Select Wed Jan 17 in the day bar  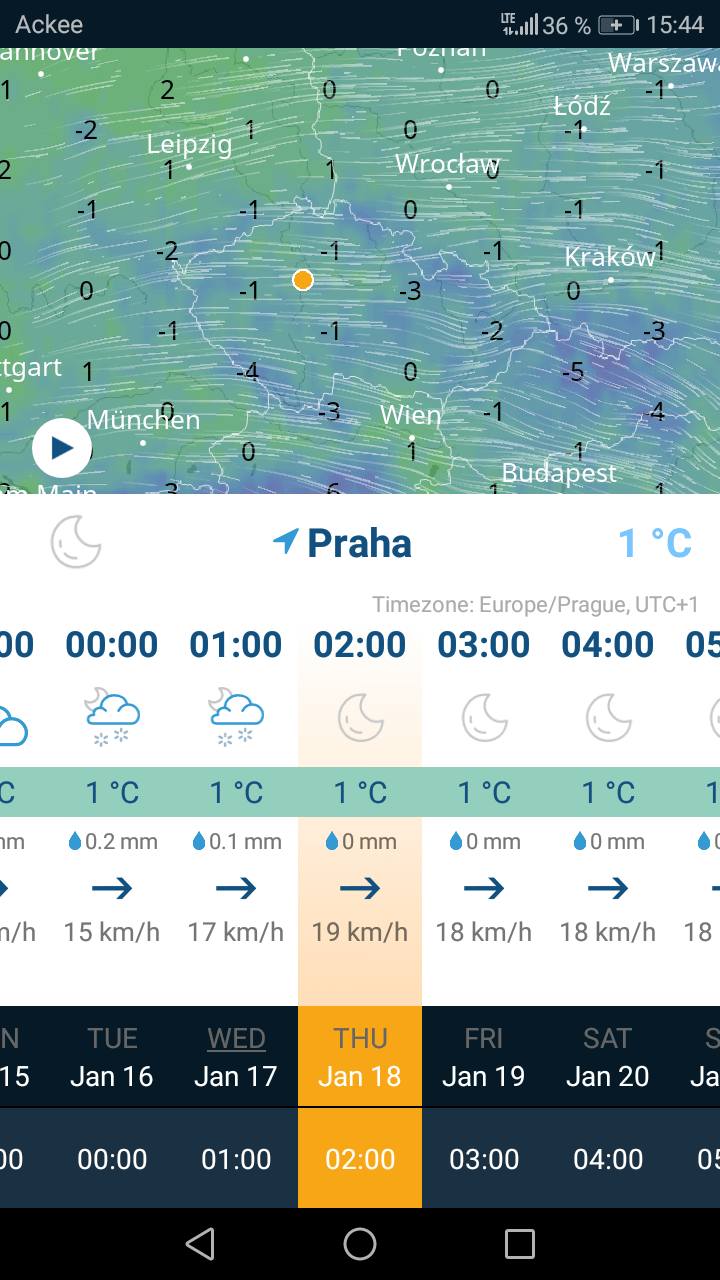tap(236, 1057)
